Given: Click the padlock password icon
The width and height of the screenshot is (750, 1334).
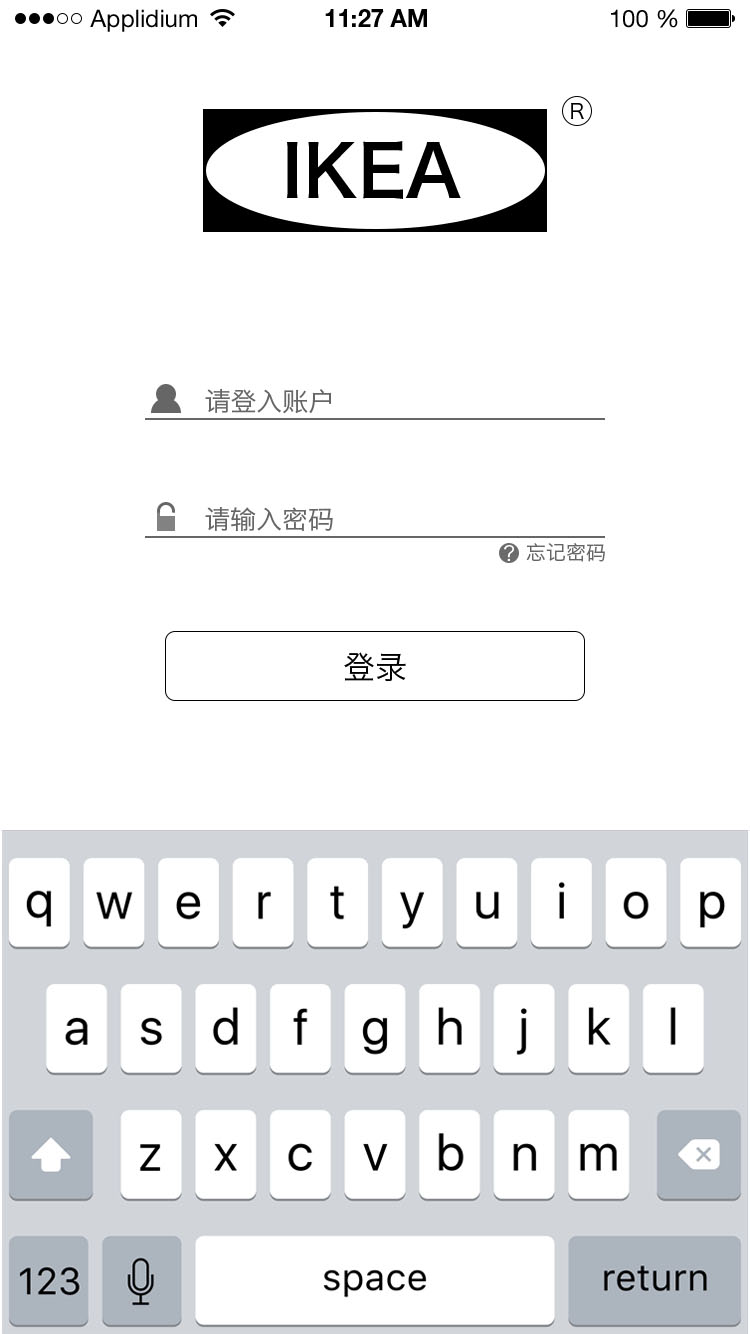Looking at the screenshot, I should 165,516.
